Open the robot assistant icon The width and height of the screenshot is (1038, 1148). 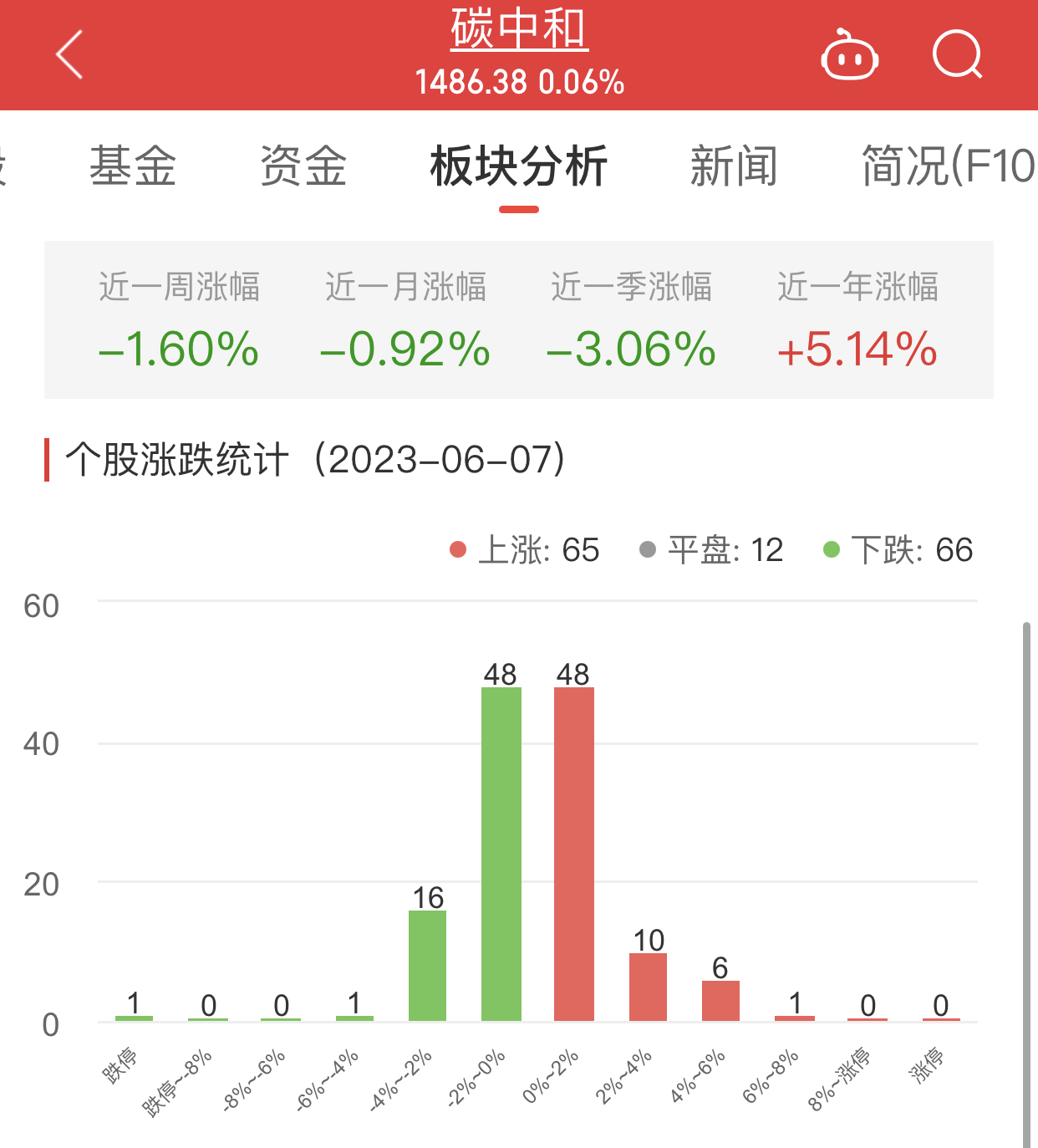pyautogui.click(x=849, y=54)
